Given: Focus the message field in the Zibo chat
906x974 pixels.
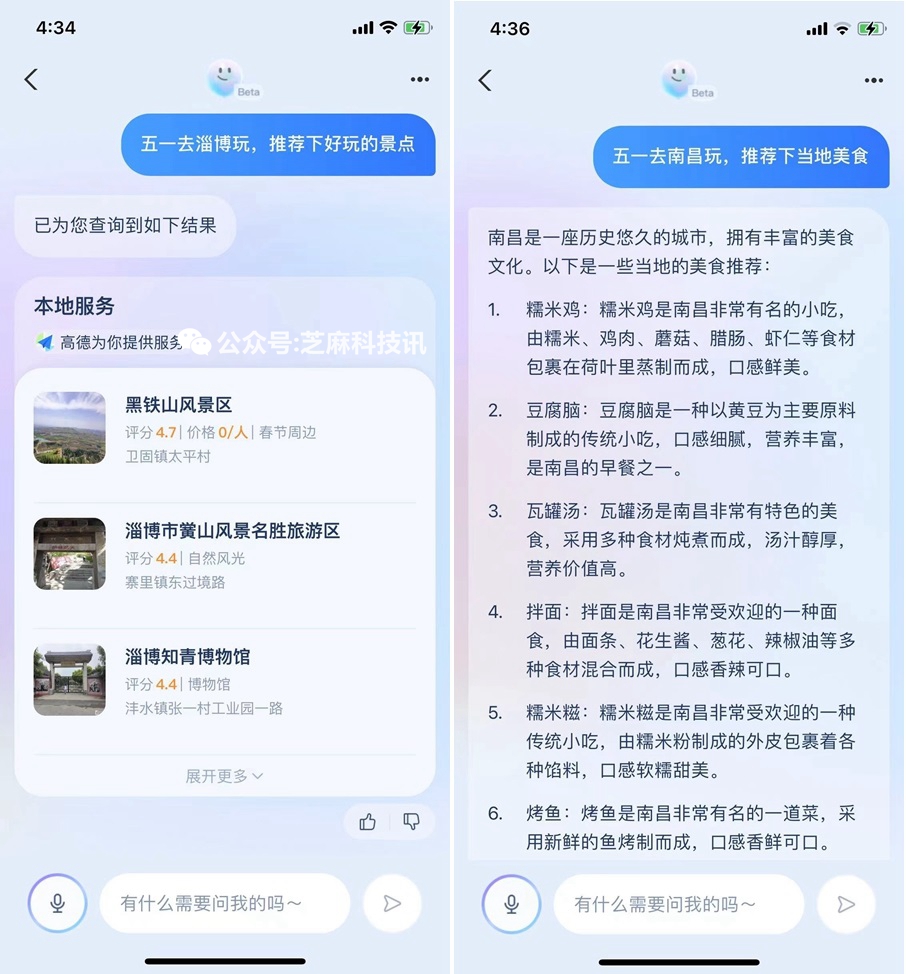Looking at the screenshot, I should [225, 904].
